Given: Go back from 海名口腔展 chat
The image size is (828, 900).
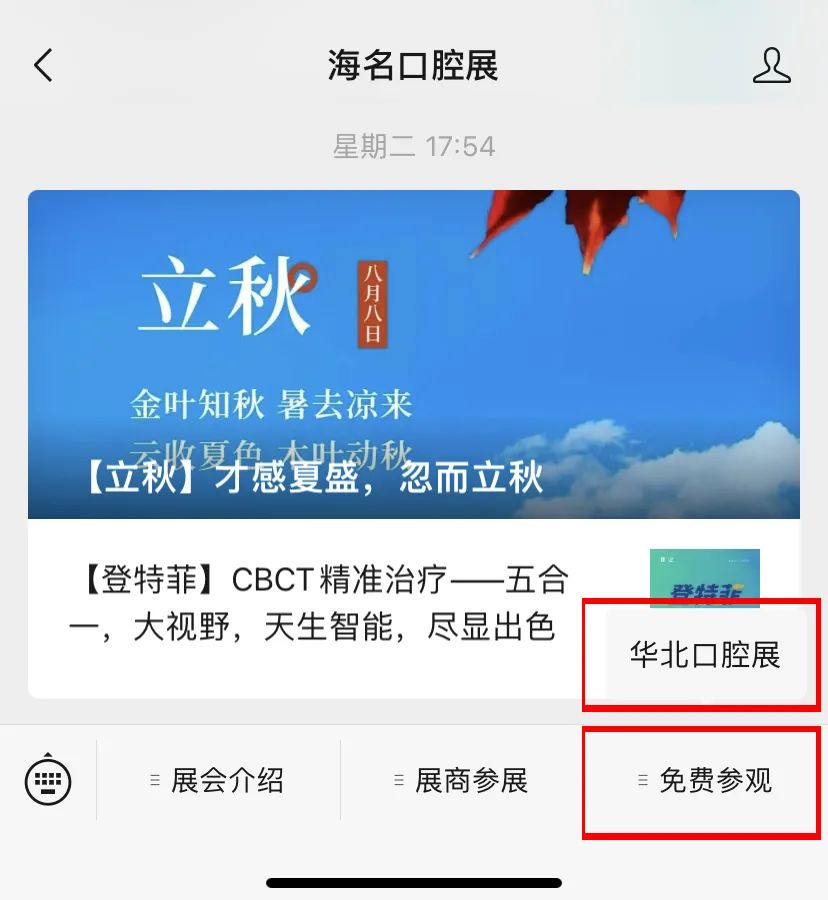Looking at the screenshot, I should [43, 66].
